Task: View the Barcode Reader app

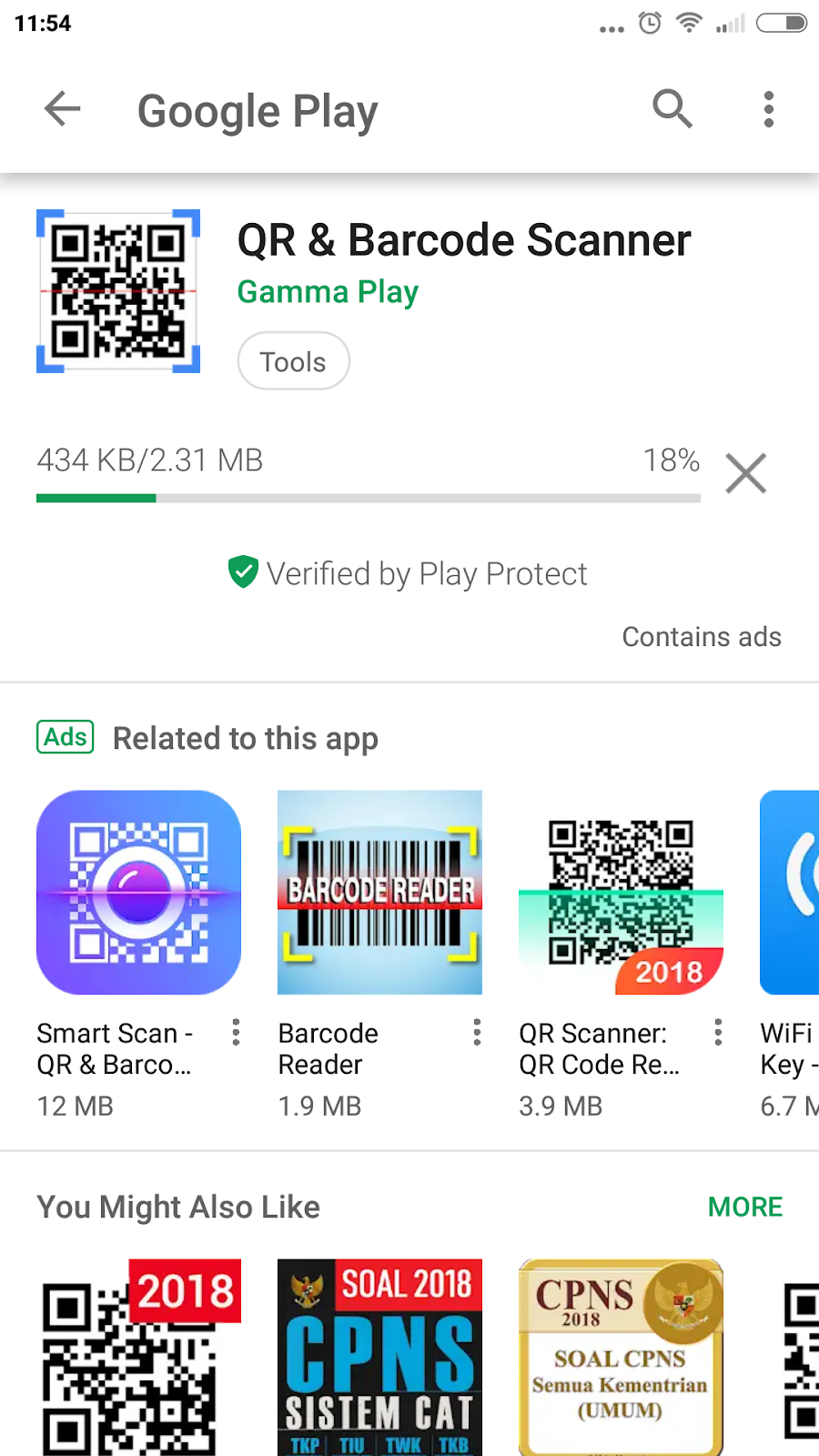Action: (379, 892)
